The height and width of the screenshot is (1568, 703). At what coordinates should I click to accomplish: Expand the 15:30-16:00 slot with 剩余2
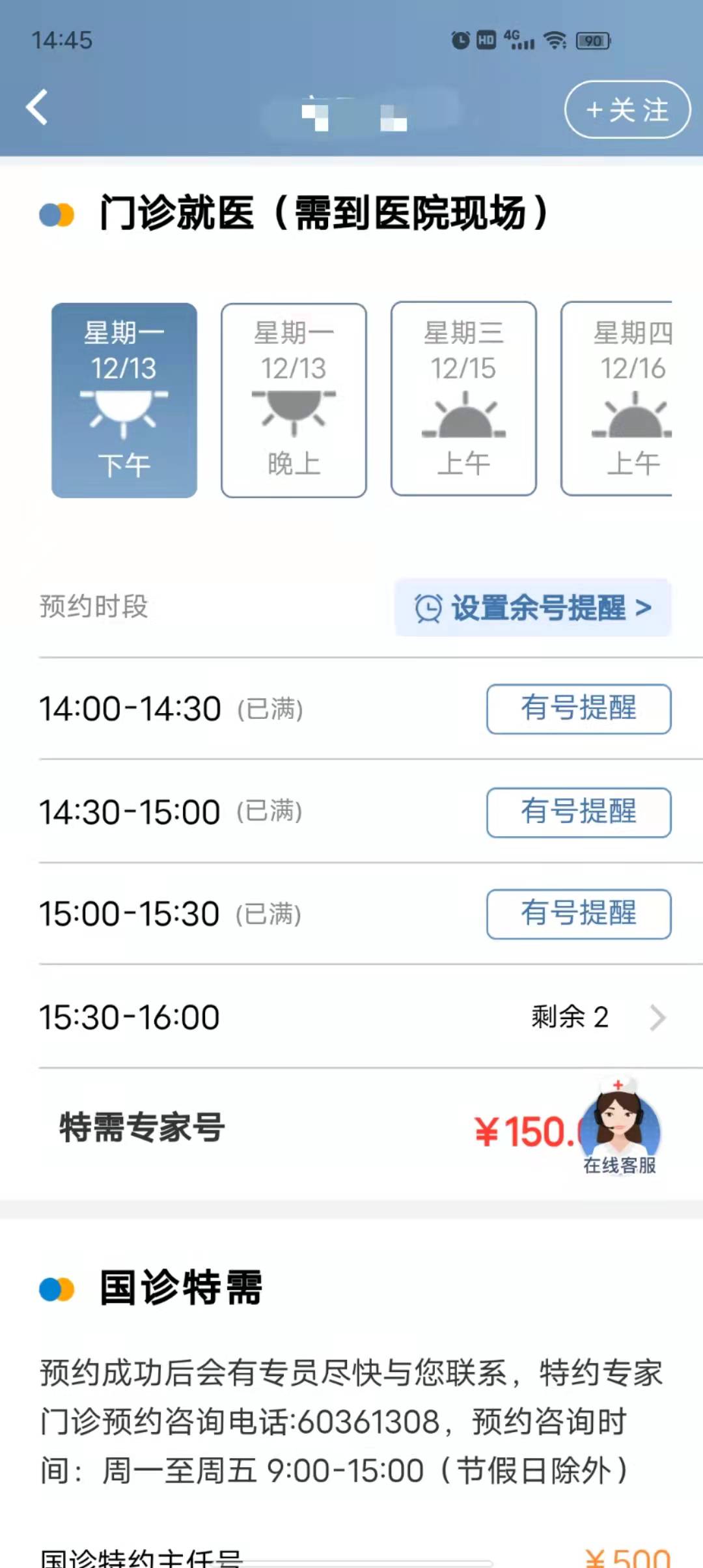[x=351, y=1016]
